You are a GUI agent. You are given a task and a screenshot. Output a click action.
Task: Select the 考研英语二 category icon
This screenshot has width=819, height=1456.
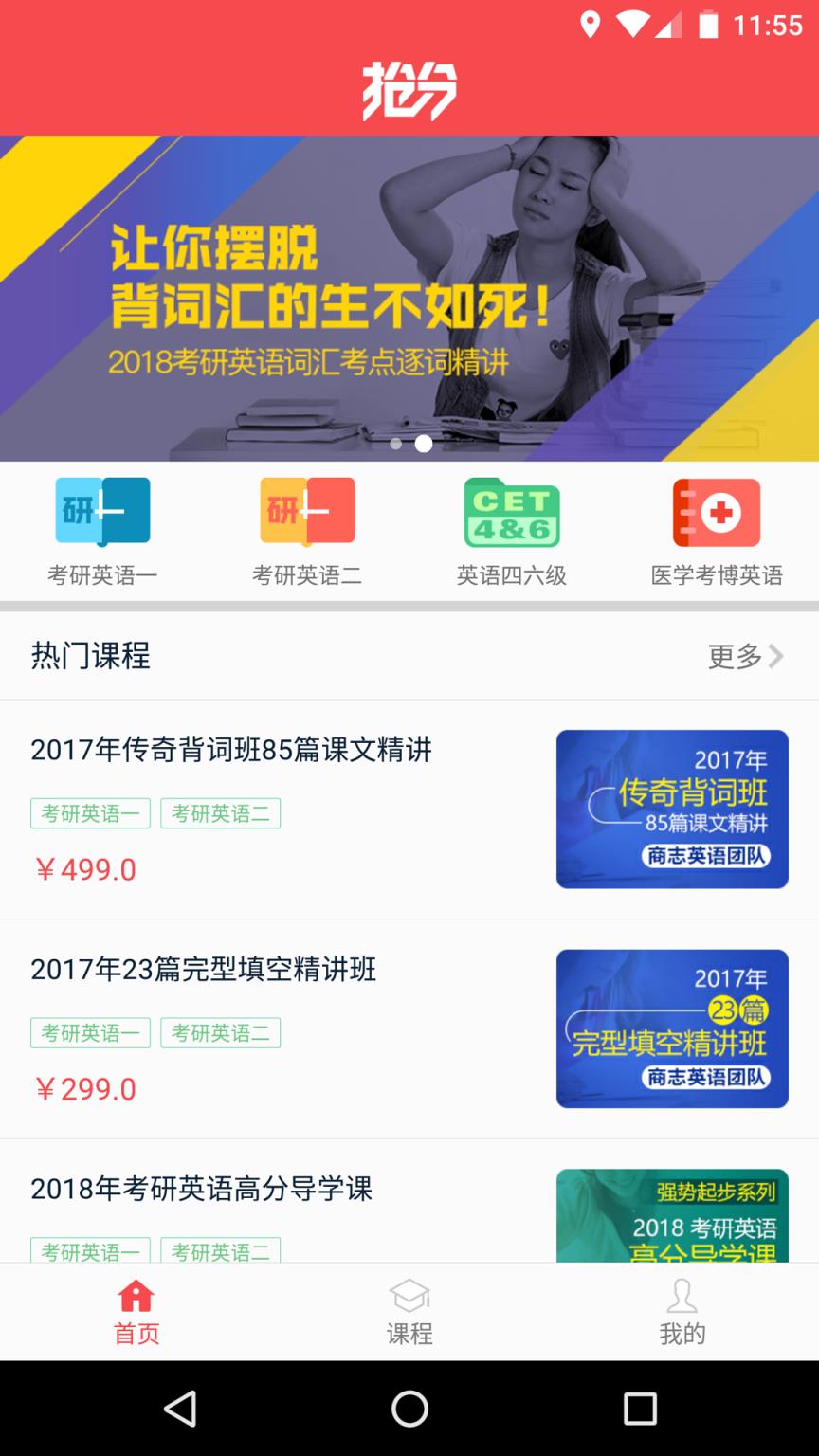306,511
